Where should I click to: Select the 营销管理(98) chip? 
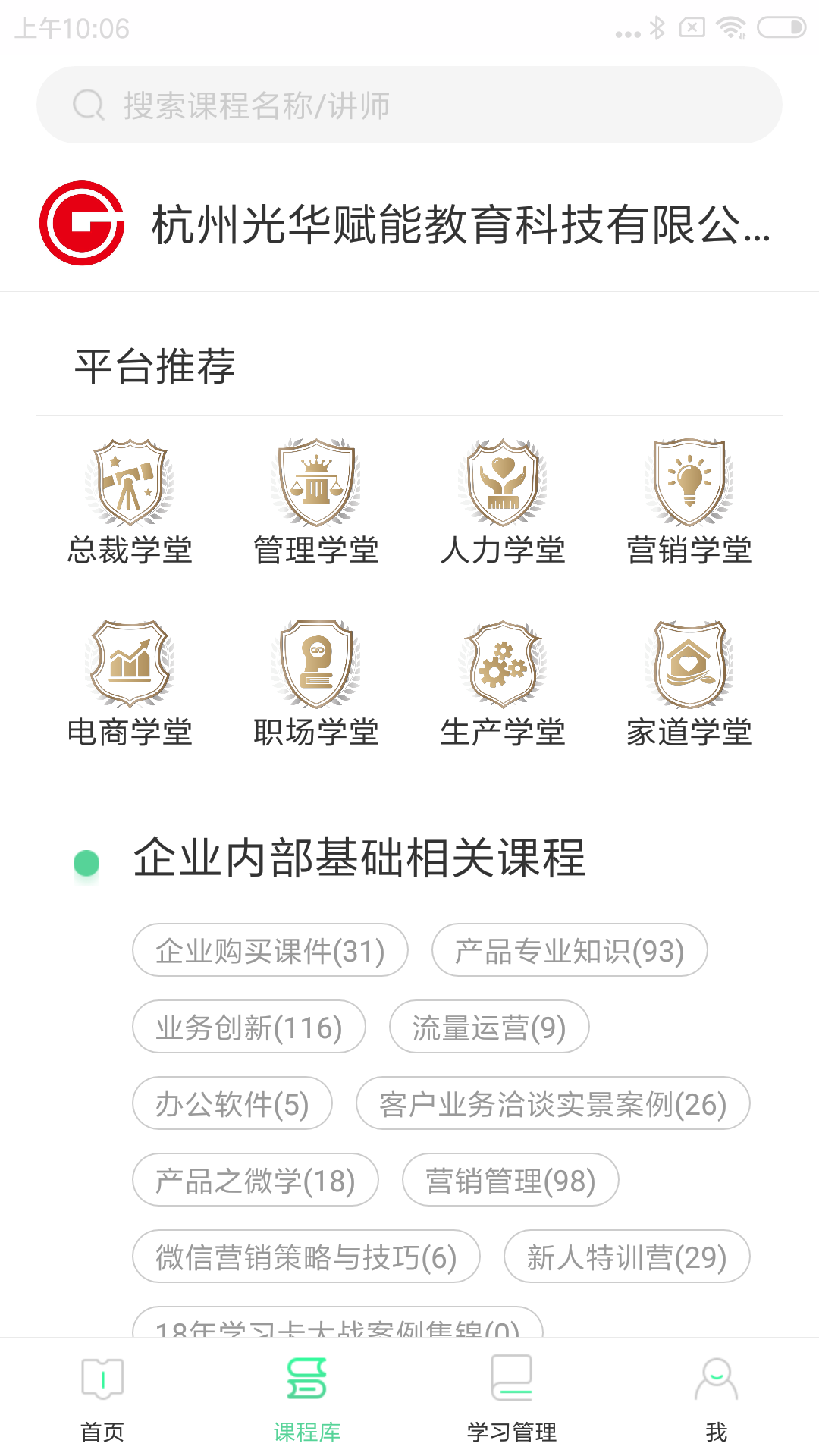coord(510,1180)
